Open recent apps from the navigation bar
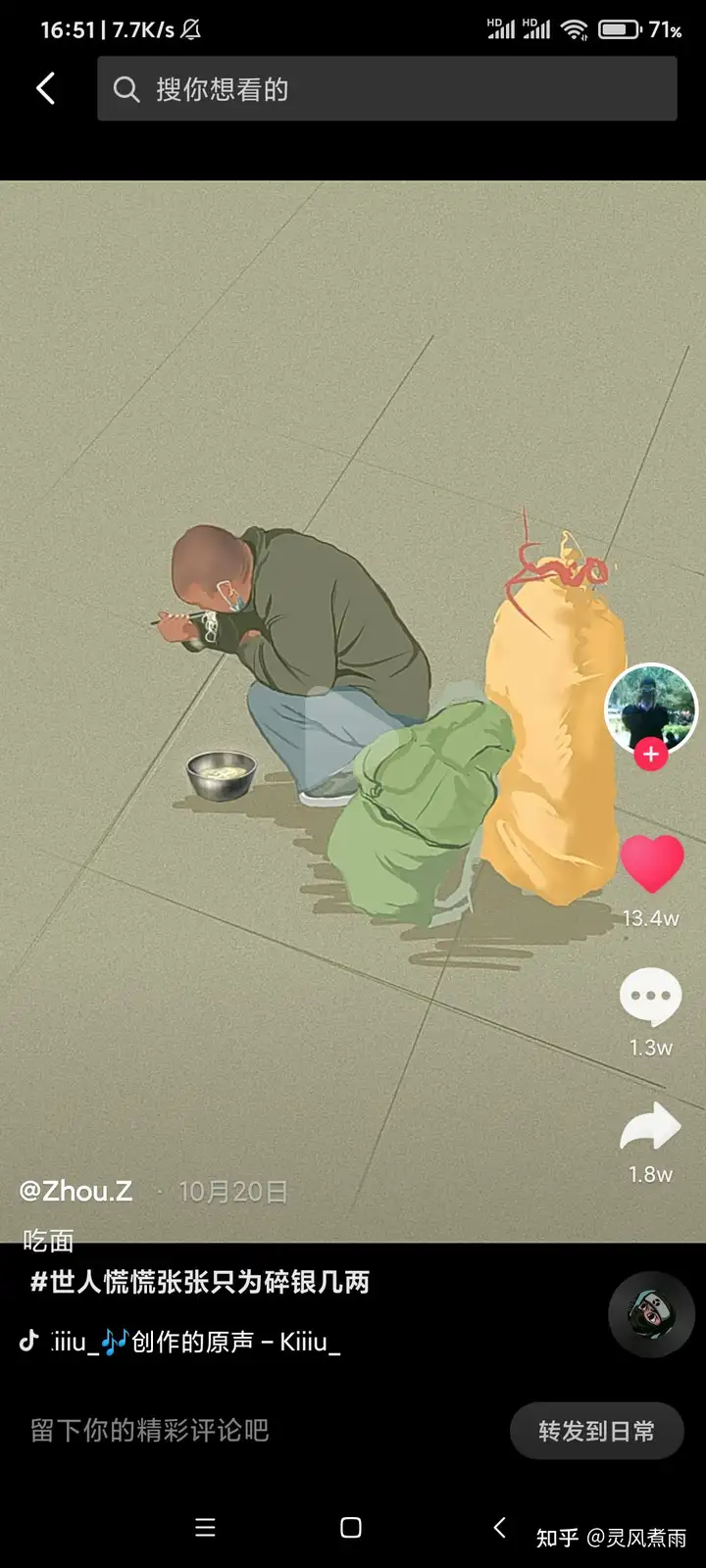Viewport: 706px width, 1568px height. tap(205, 1527)
